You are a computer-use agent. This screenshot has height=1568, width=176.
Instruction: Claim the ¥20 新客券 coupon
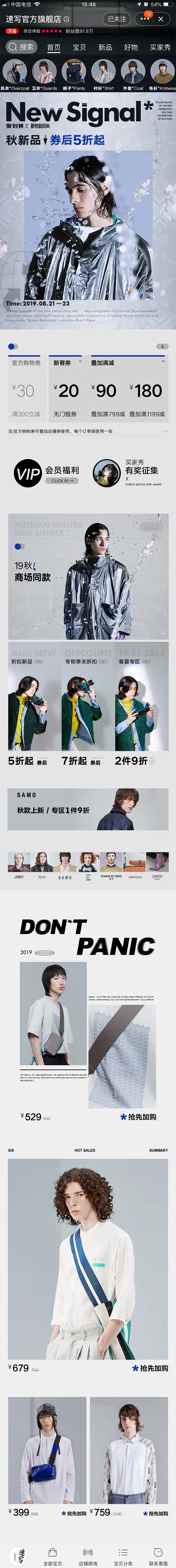(66, 389)
